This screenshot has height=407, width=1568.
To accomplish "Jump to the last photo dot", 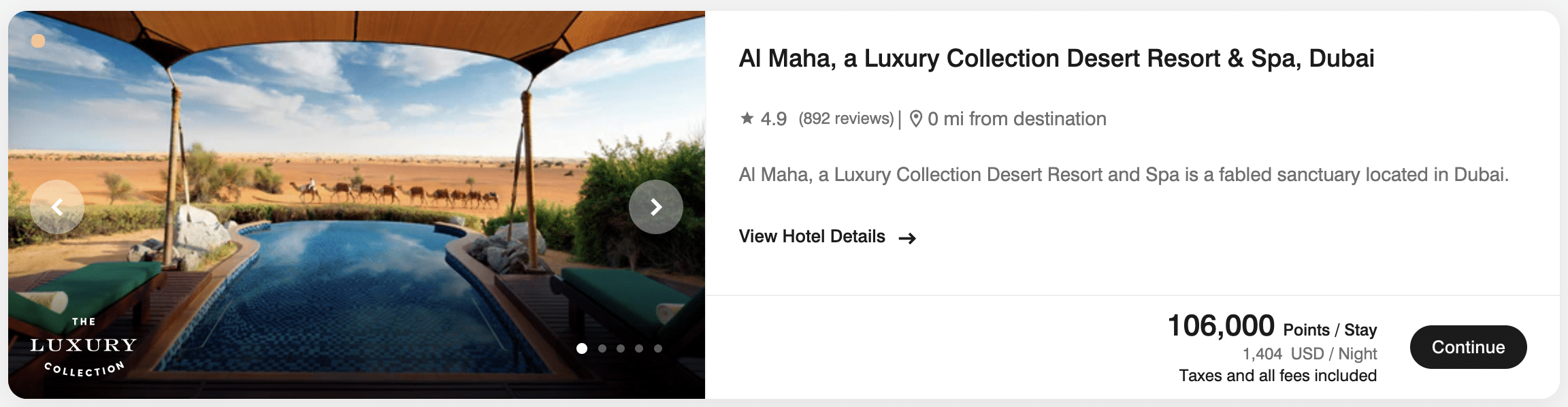I will pyautogui.click(x=657, y=348).
